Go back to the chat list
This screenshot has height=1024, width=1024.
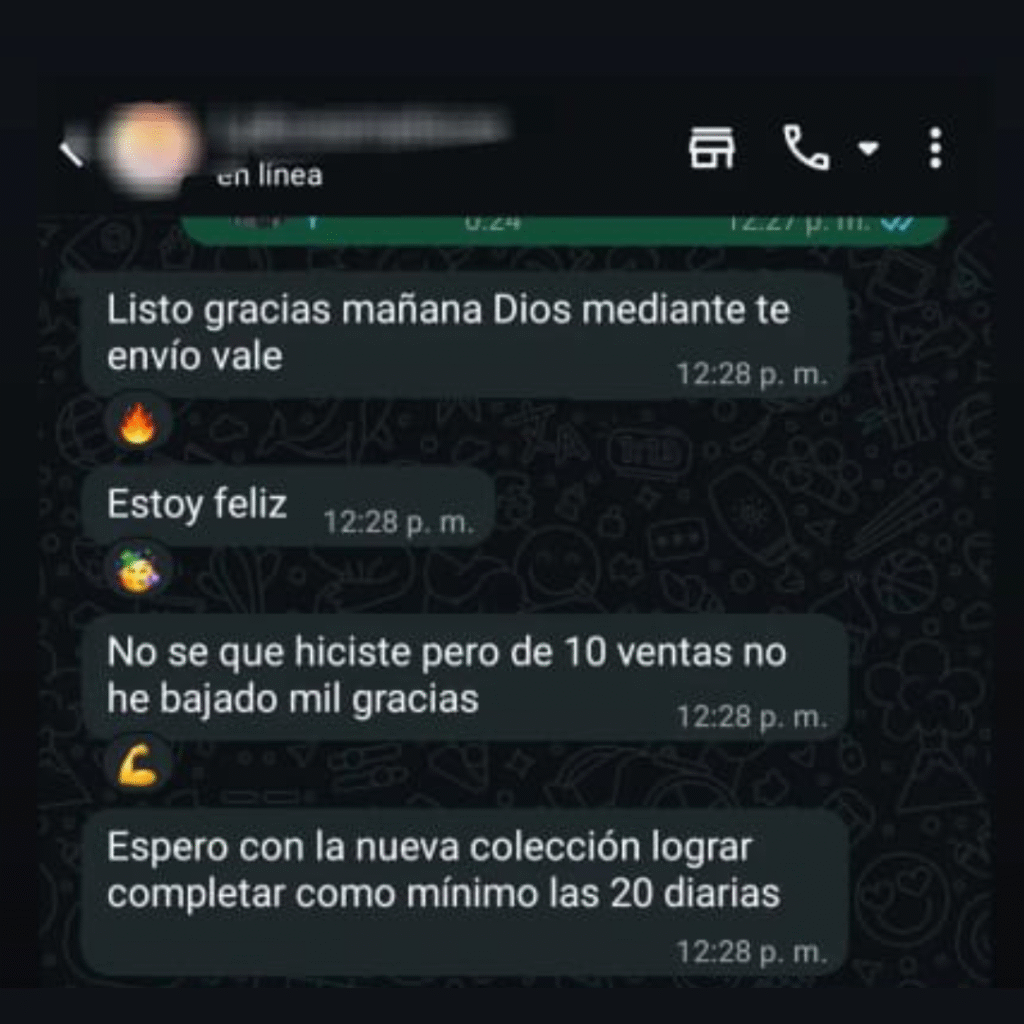(72, 152)
